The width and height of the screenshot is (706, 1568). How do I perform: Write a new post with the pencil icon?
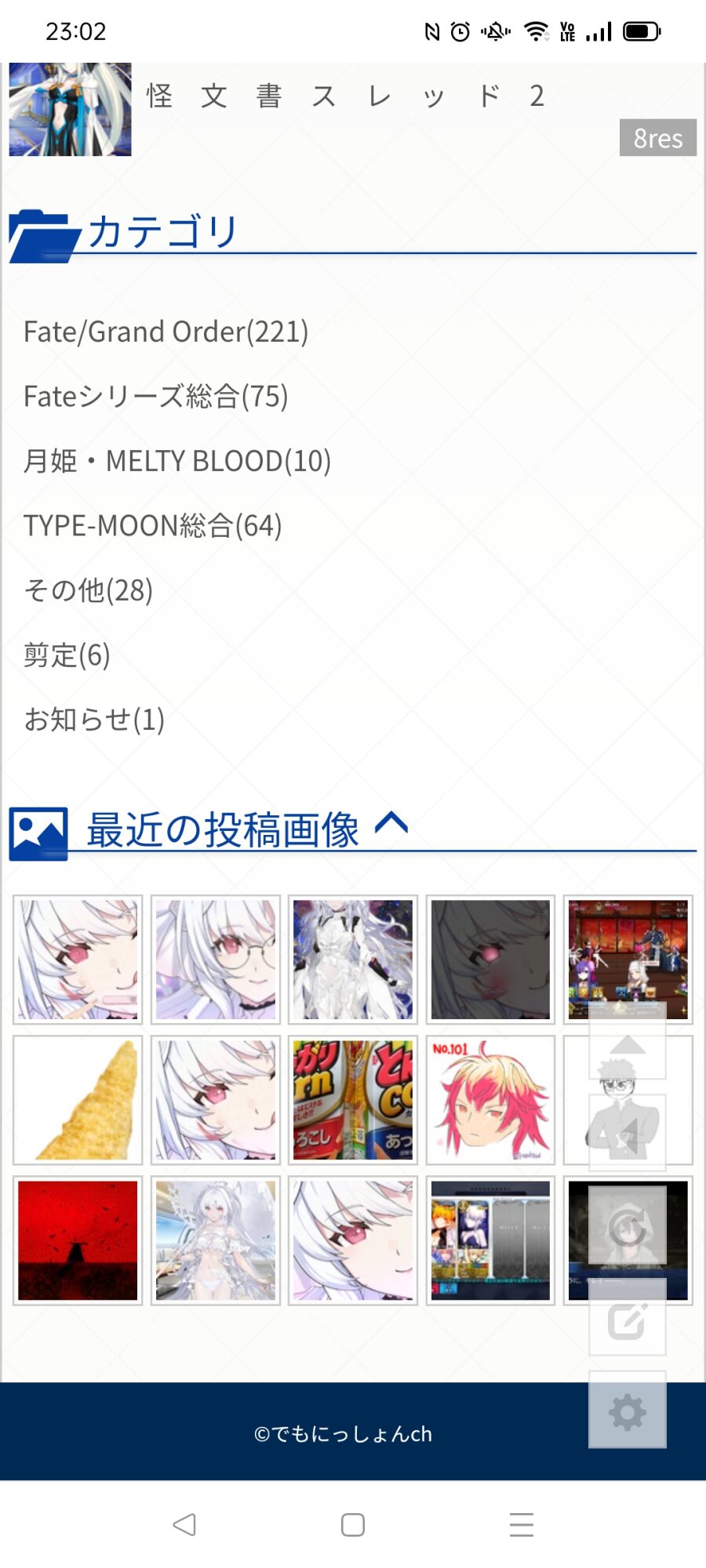(x=627, y=1320)
